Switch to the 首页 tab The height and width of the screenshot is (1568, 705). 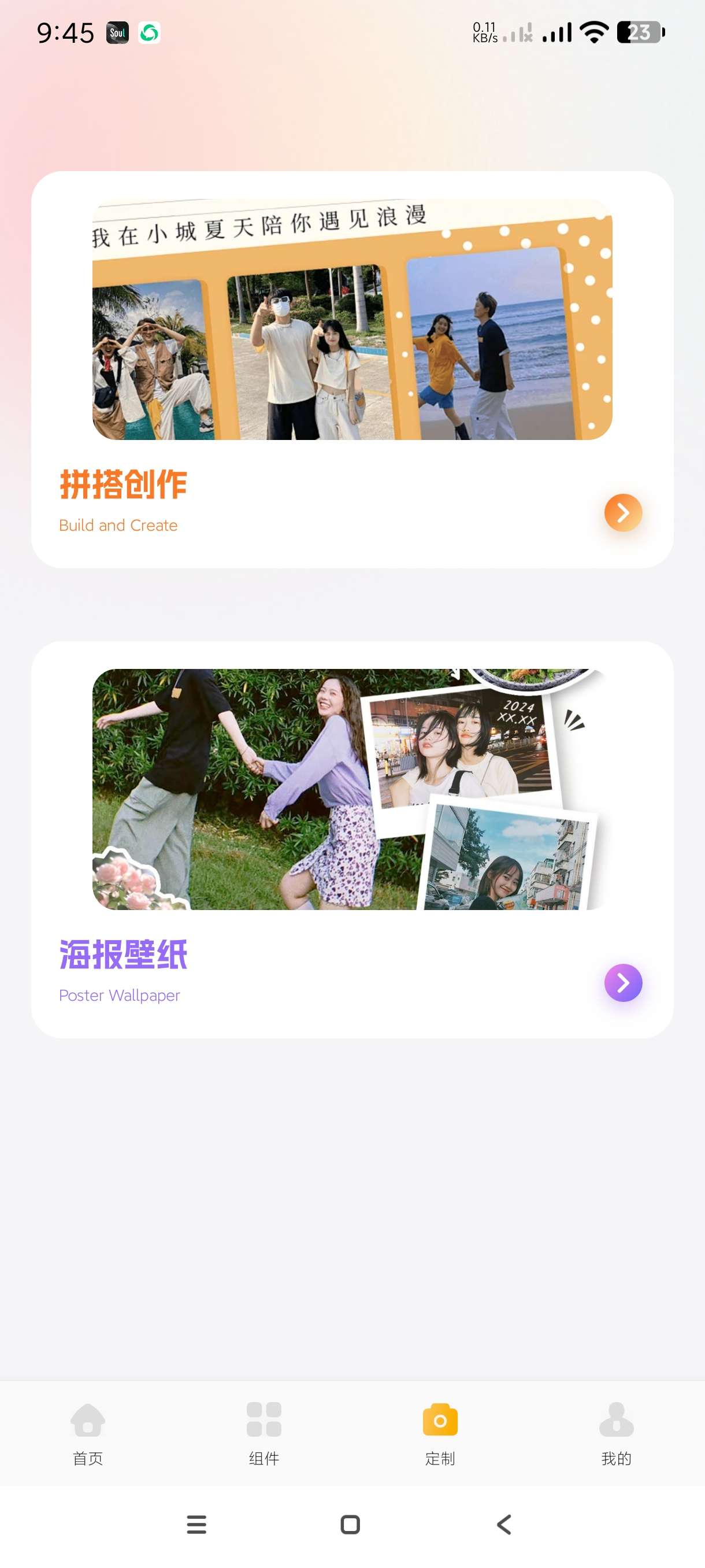(88, 1432)
